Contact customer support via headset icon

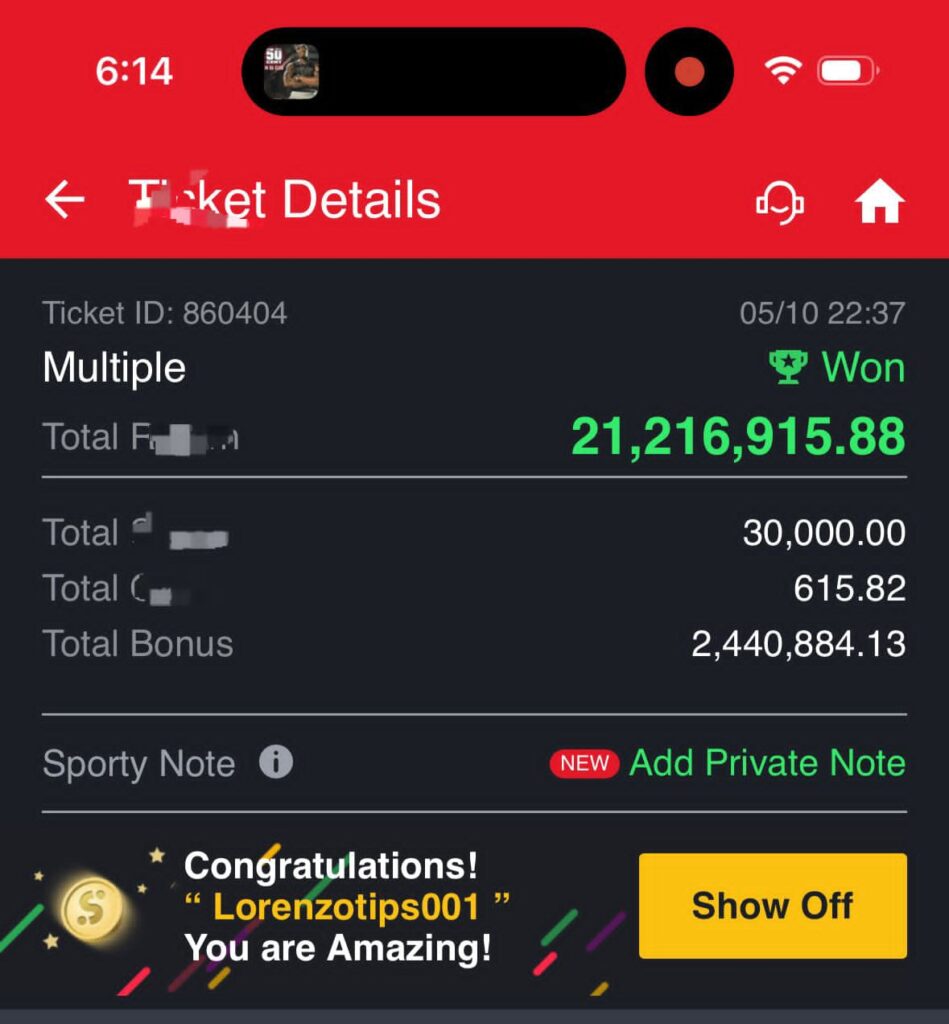(780, 203)
